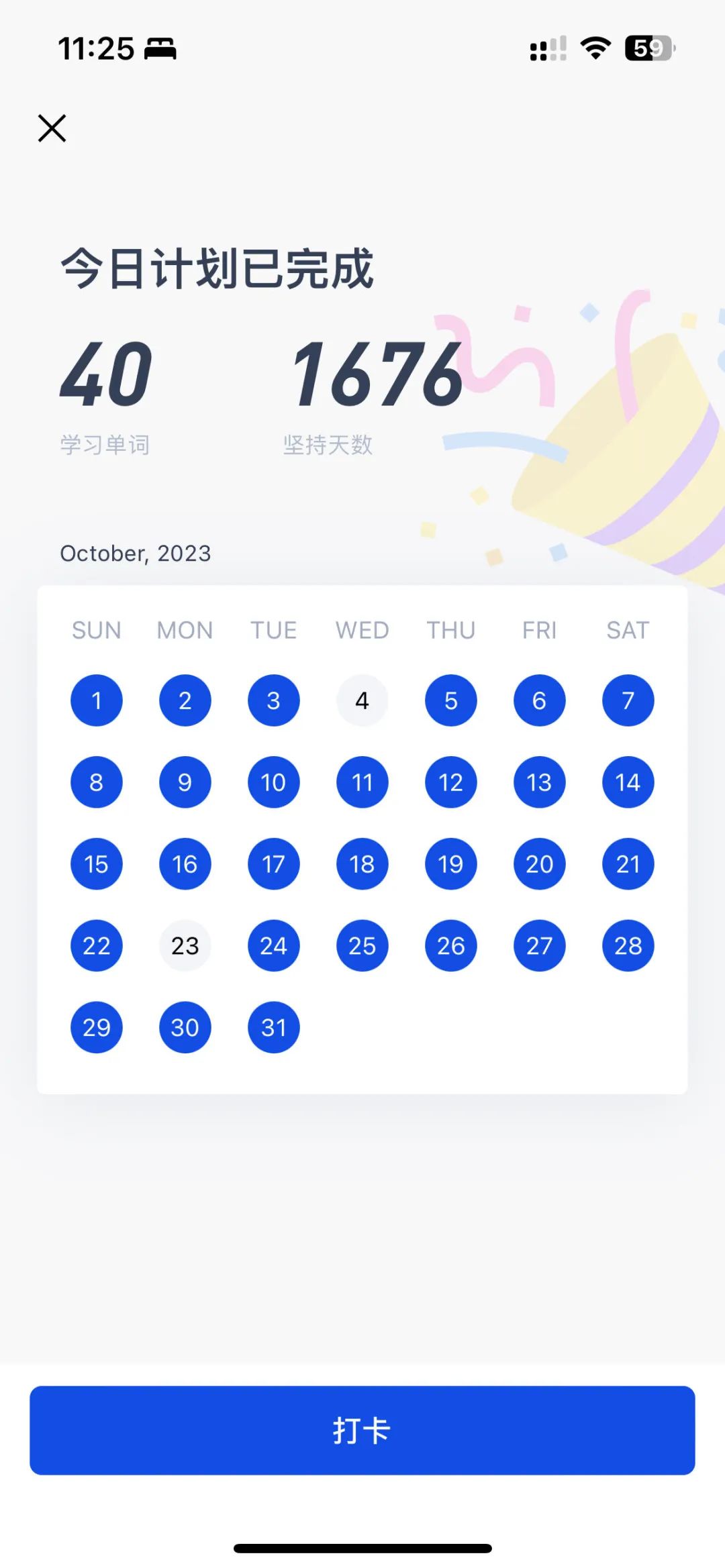The image size is (725, 1568).
Task: Close the plan completed screen
Action: pyautogui.click(x=52, y=127)
